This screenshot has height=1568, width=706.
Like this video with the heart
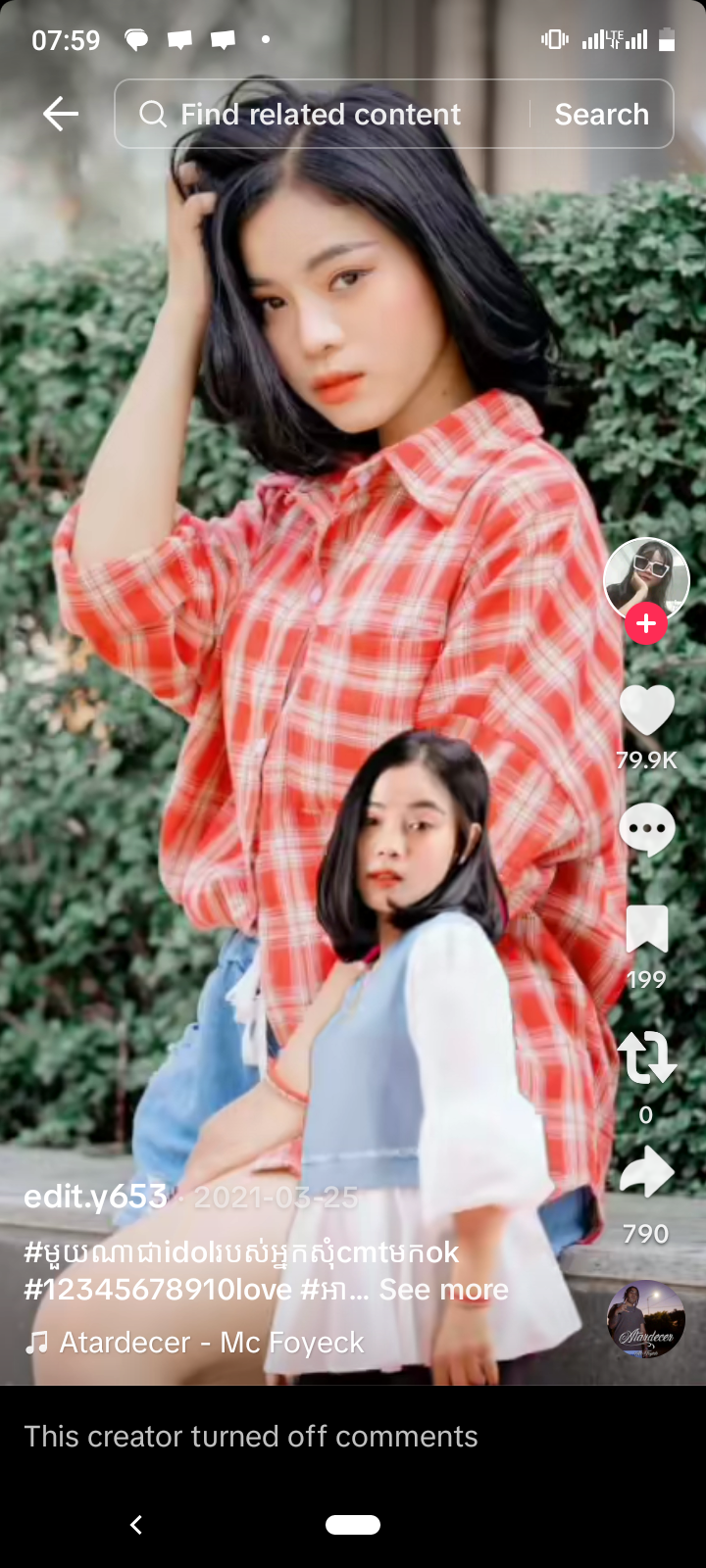coord(646,710)
